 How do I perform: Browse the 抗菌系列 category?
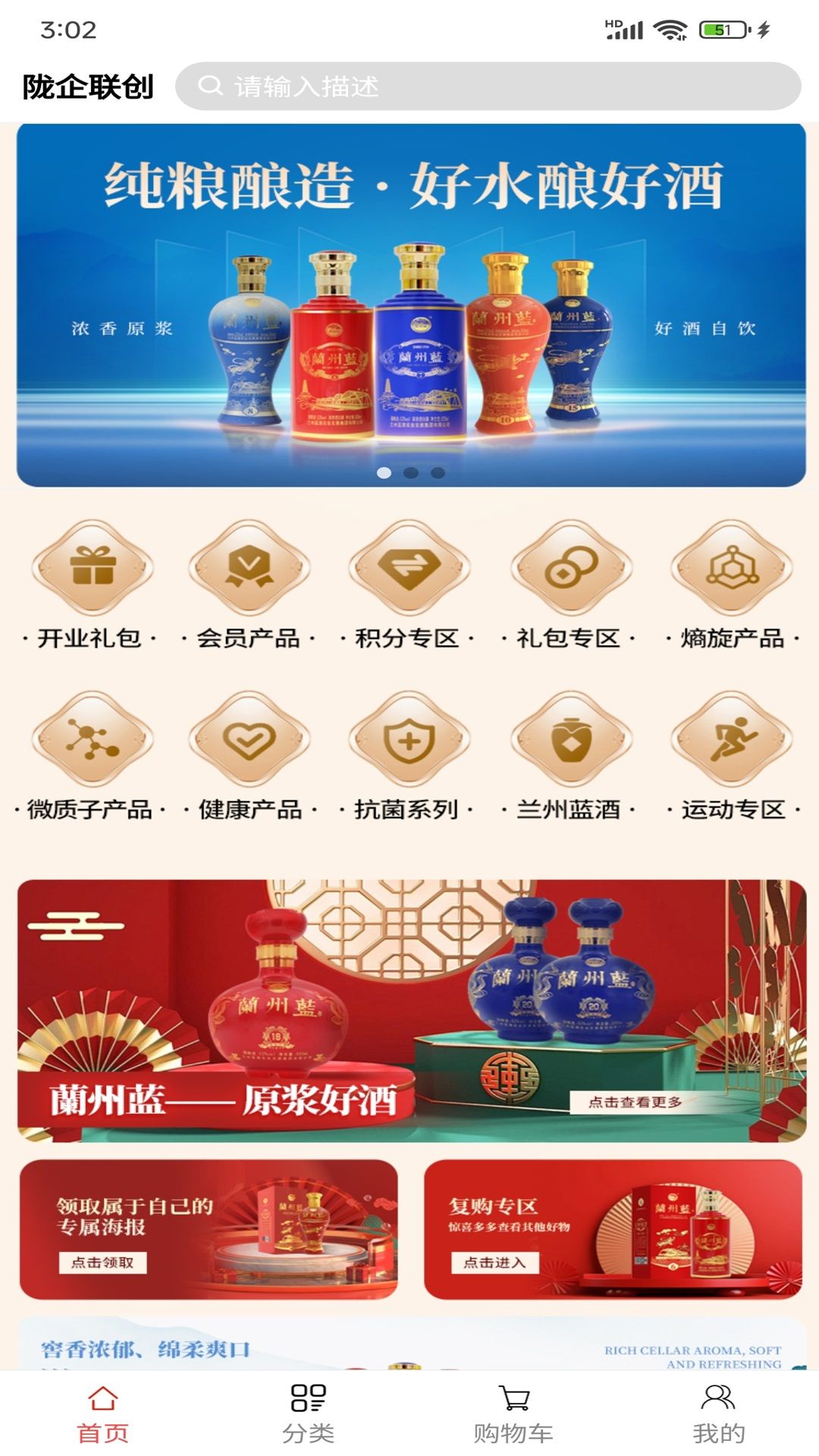click(409, 756)
